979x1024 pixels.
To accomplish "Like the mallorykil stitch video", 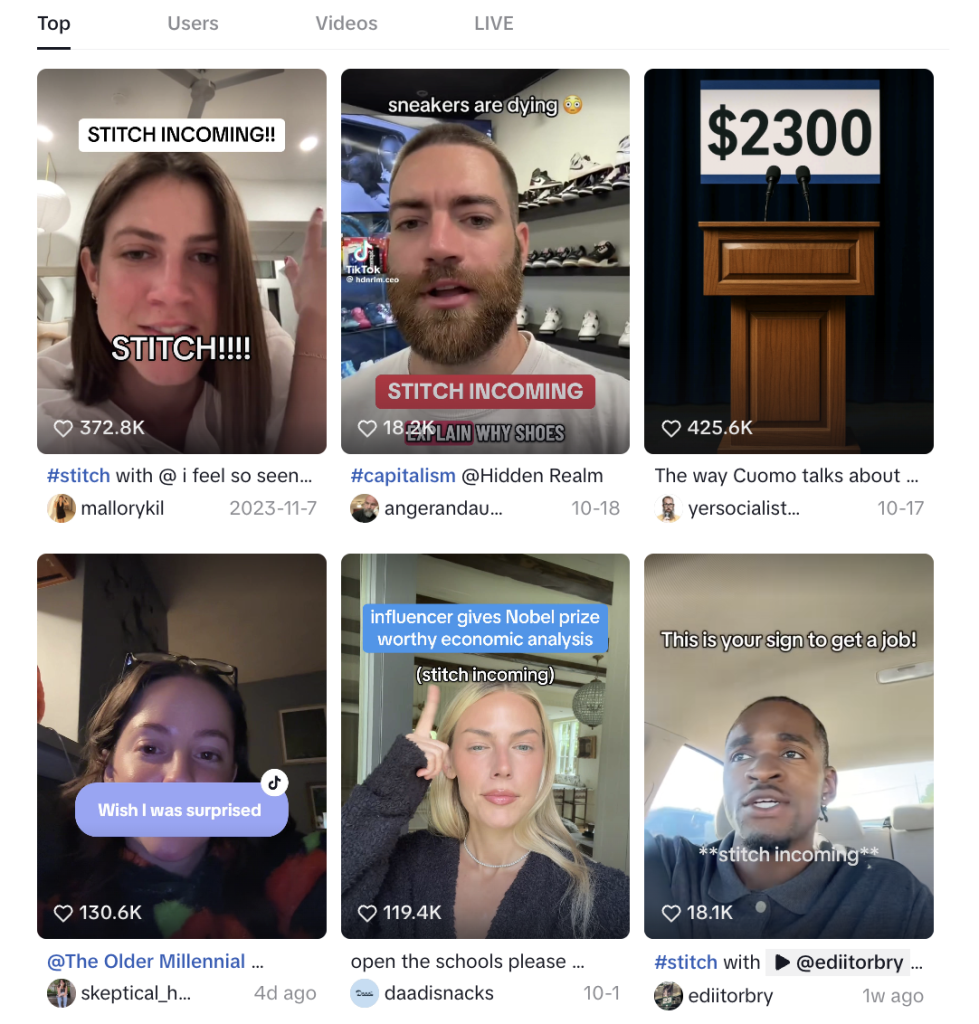I will point(63,427).
